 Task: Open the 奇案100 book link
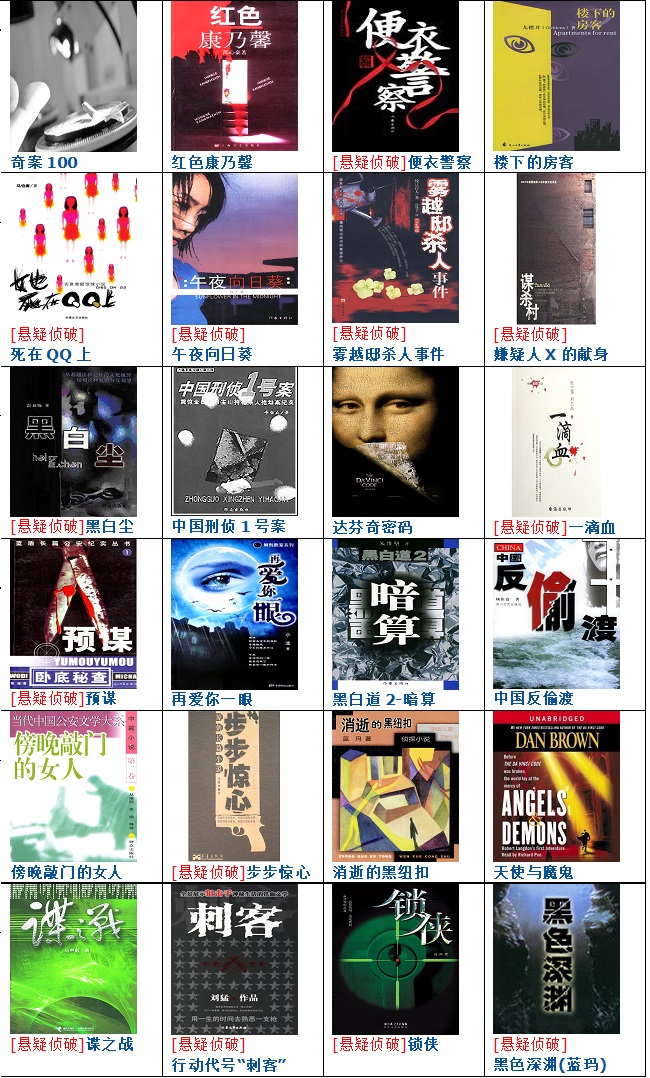tap(44, 162)
